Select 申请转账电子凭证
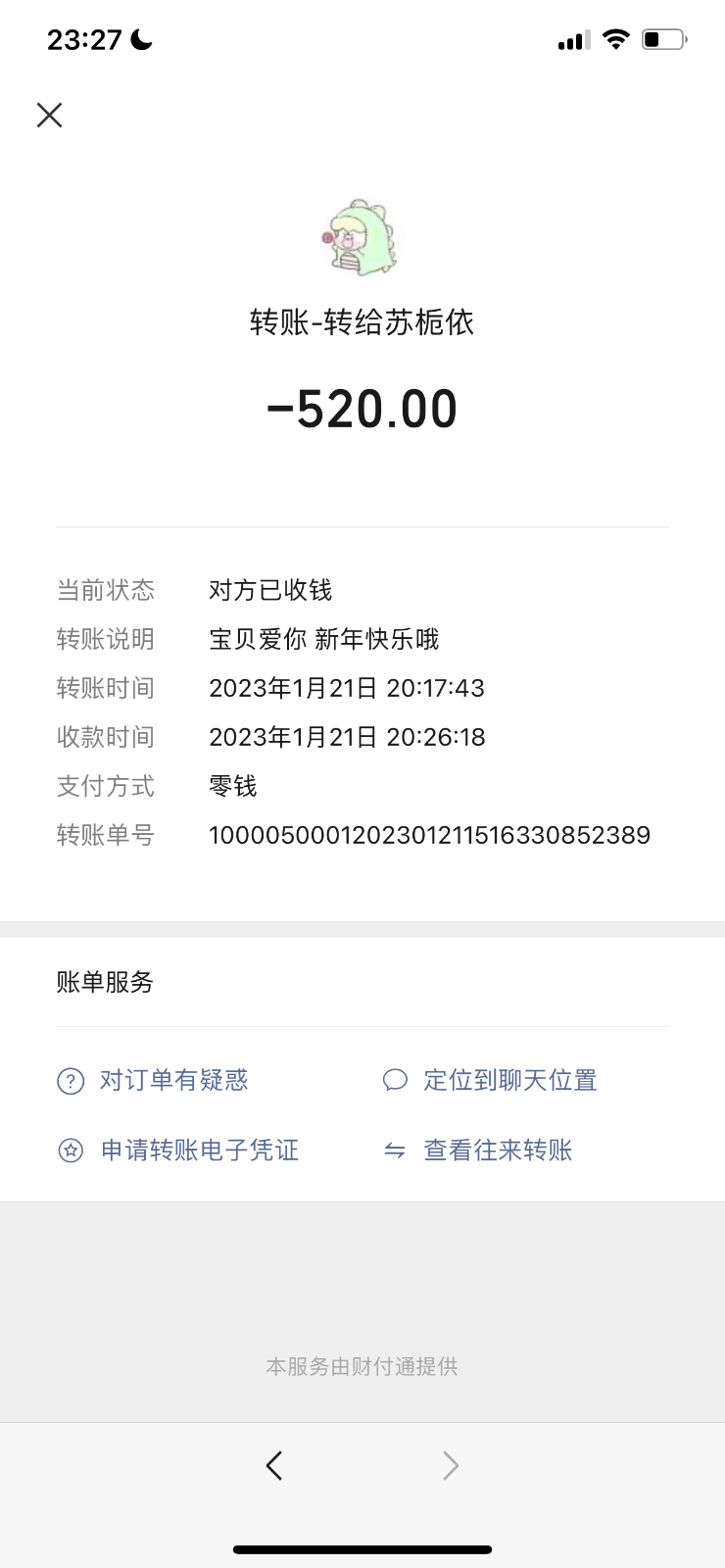The width and height of the screenshot is (725, 1568). [178, 1150]
